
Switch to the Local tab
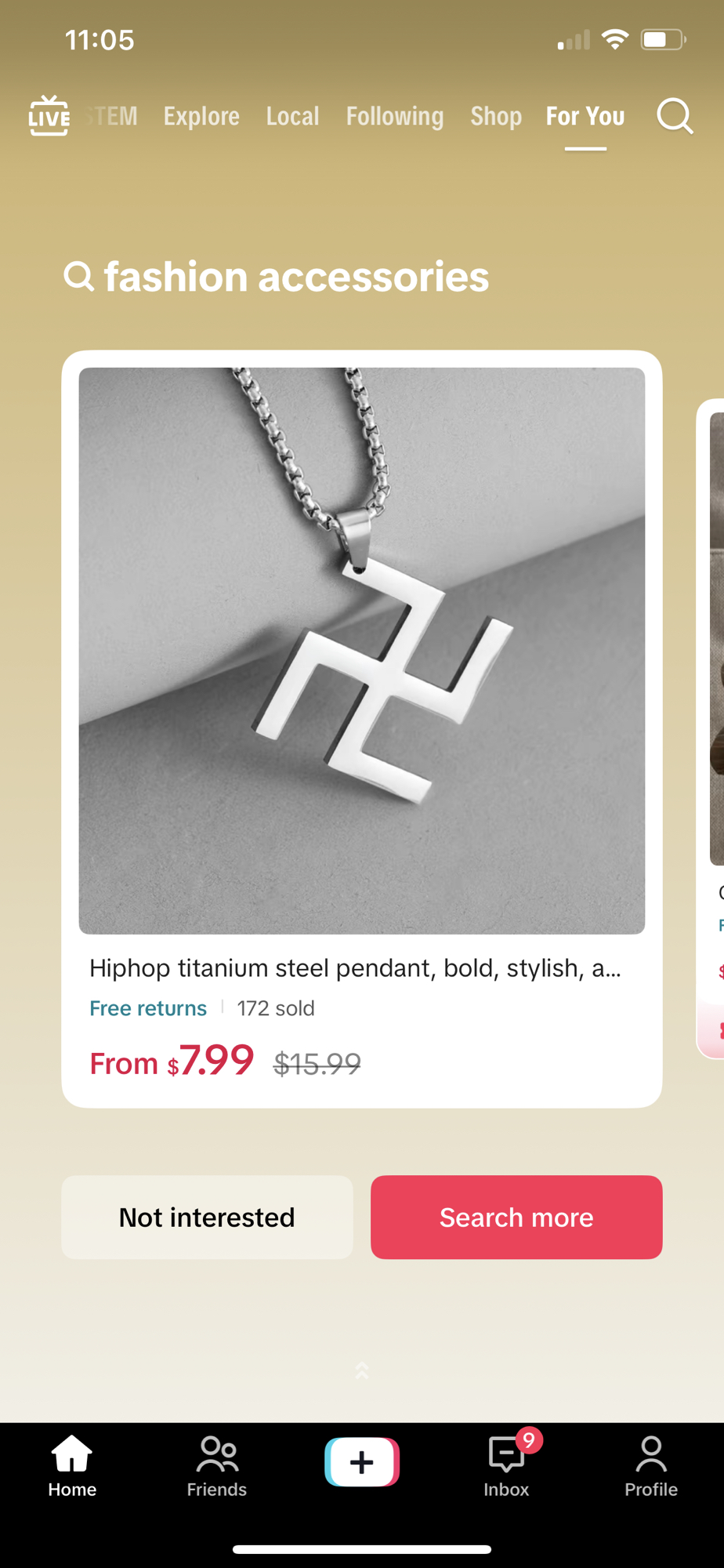coord(292,116)
